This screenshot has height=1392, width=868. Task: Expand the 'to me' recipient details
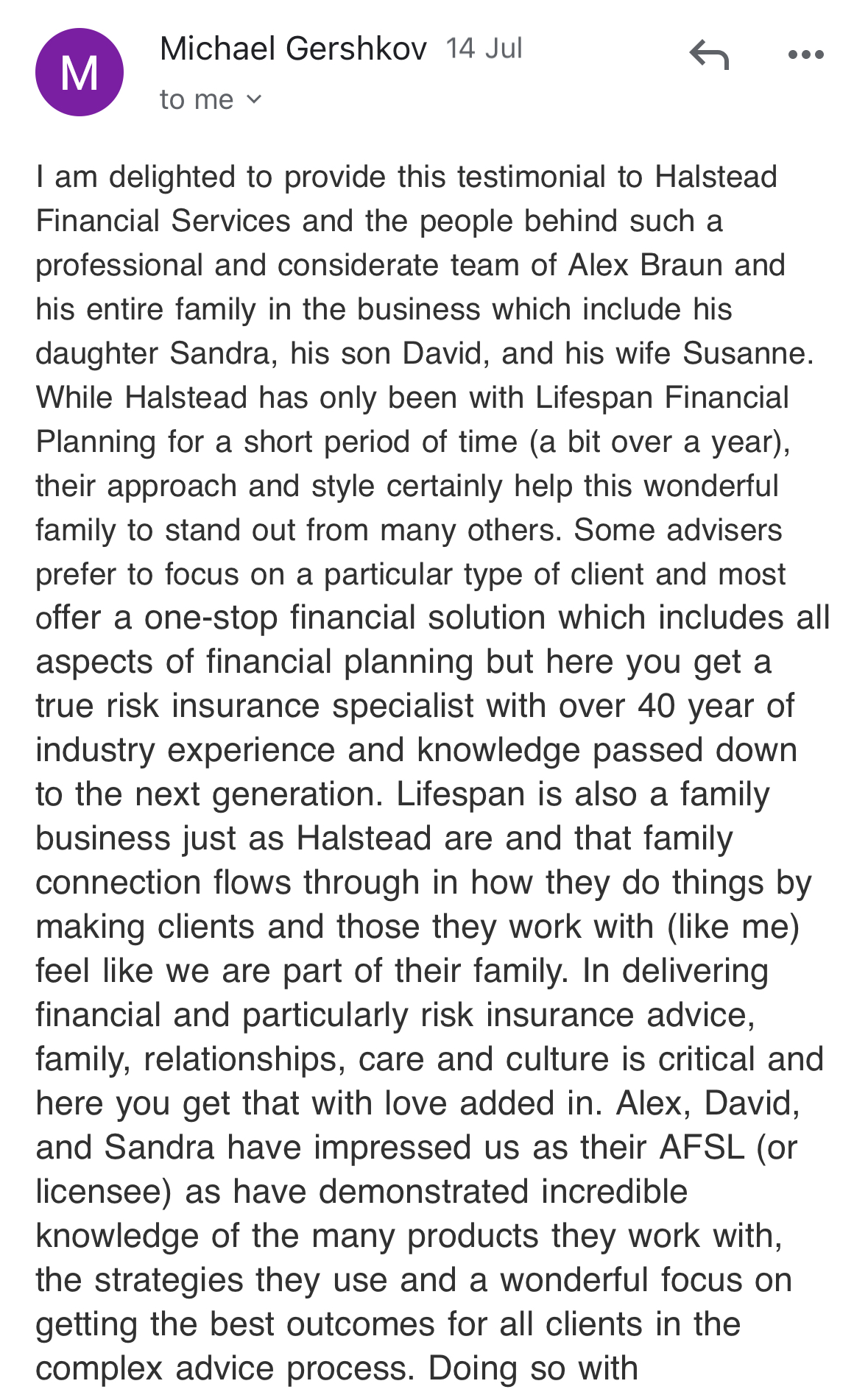(x=211, y=99)
